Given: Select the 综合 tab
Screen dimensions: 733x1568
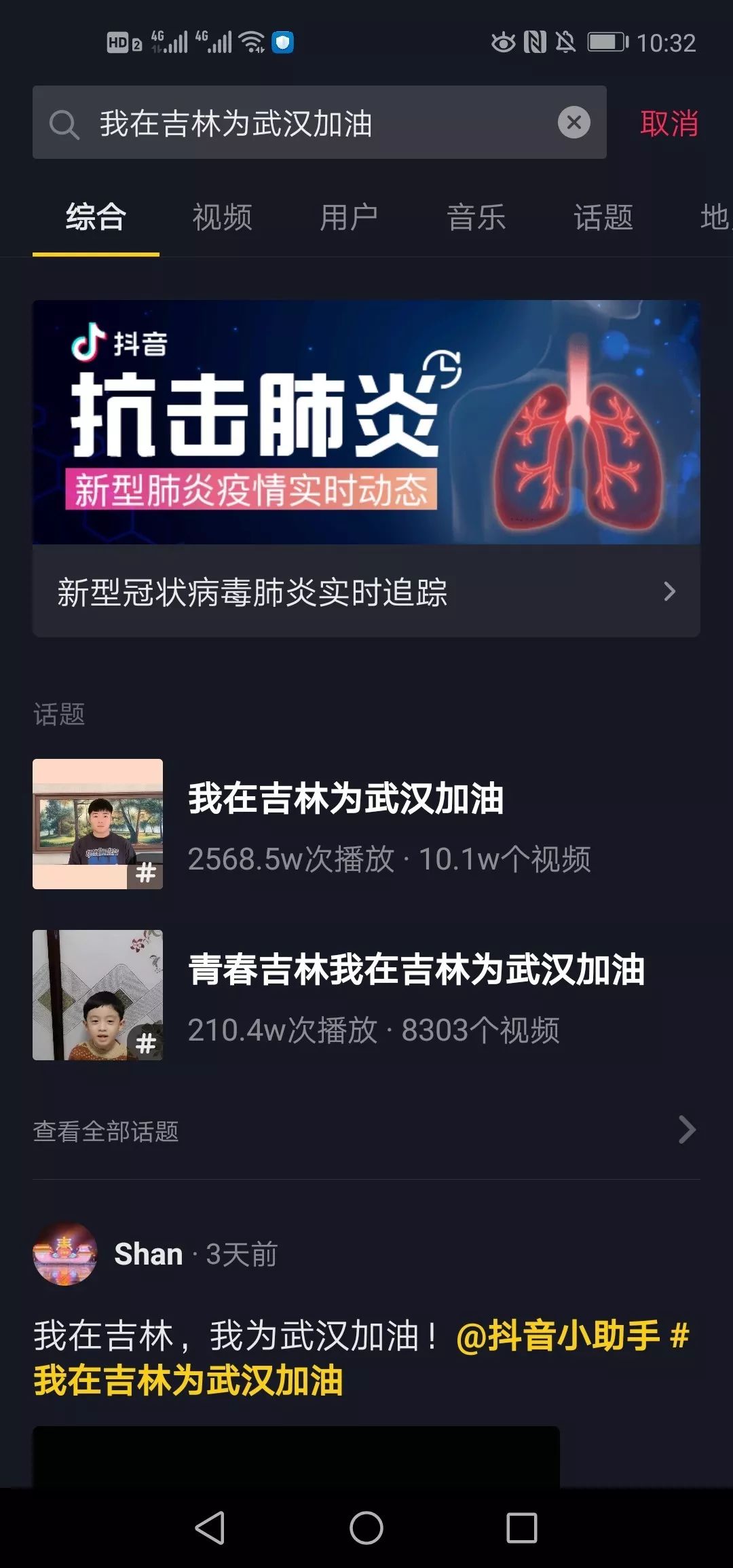Looking at the screenshot, I should 96,217.
